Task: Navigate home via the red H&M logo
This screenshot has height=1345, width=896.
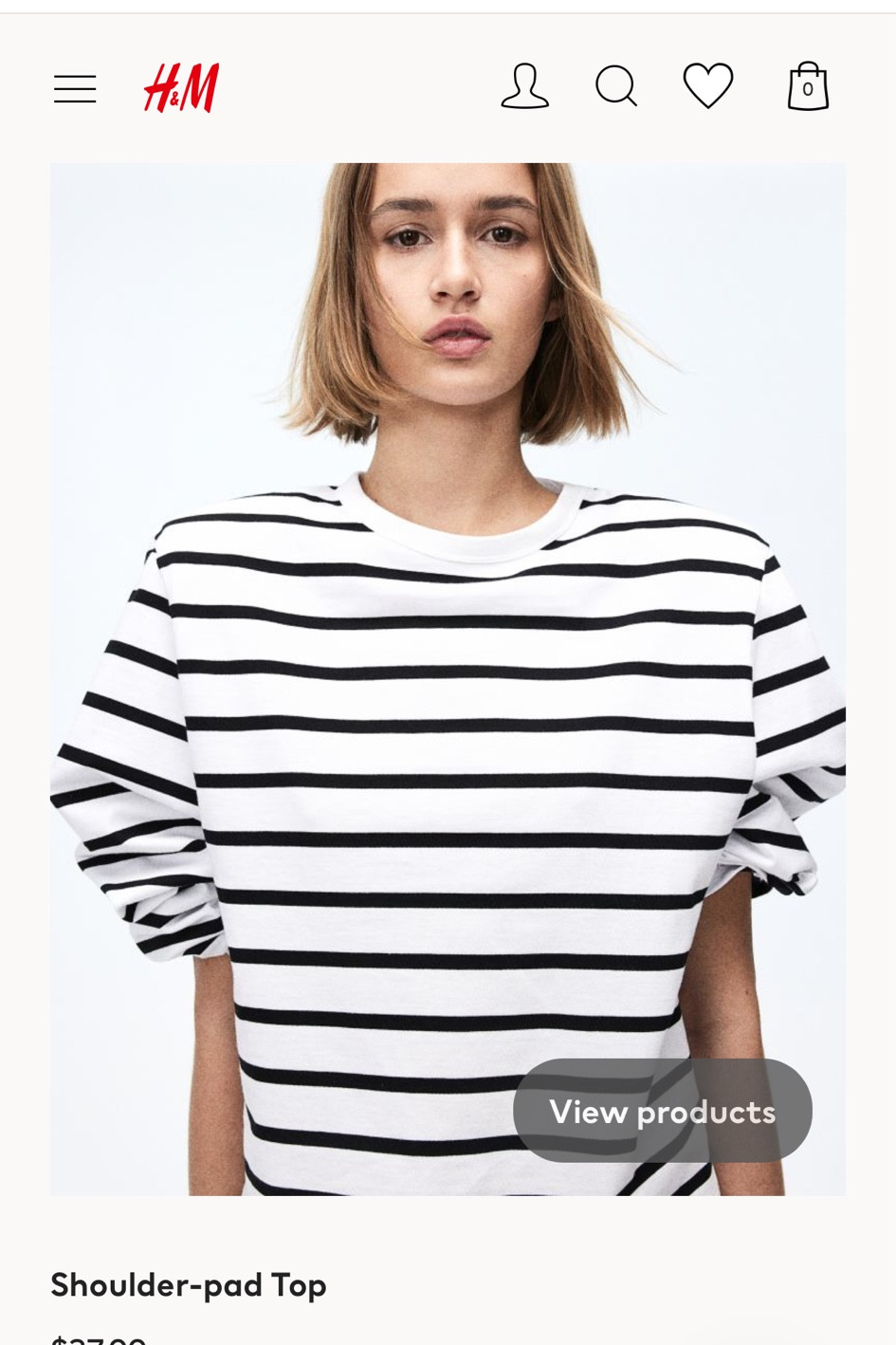Action: click(x=180, y=86)
